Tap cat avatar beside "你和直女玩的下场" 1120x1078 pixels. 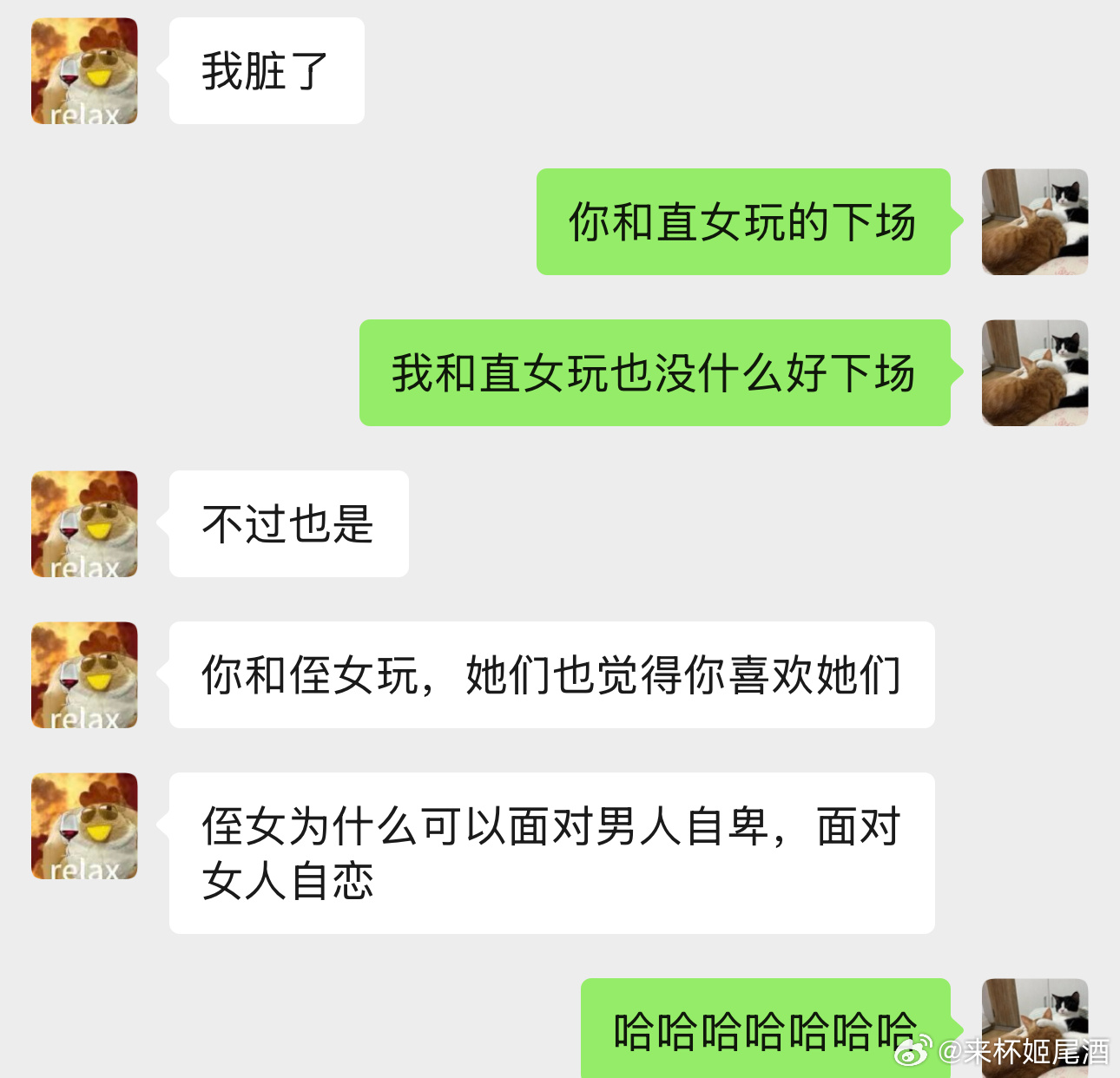click(x=1034, y=222)
